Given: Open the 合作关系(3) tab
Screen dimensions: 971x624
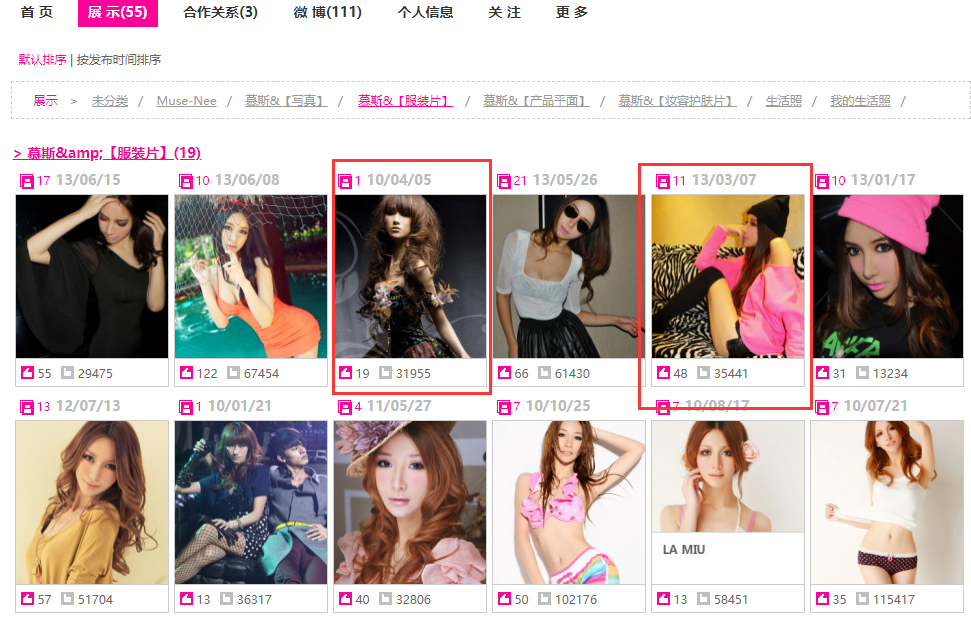Looking at the screenshot, I should click(x=220, y=12).
